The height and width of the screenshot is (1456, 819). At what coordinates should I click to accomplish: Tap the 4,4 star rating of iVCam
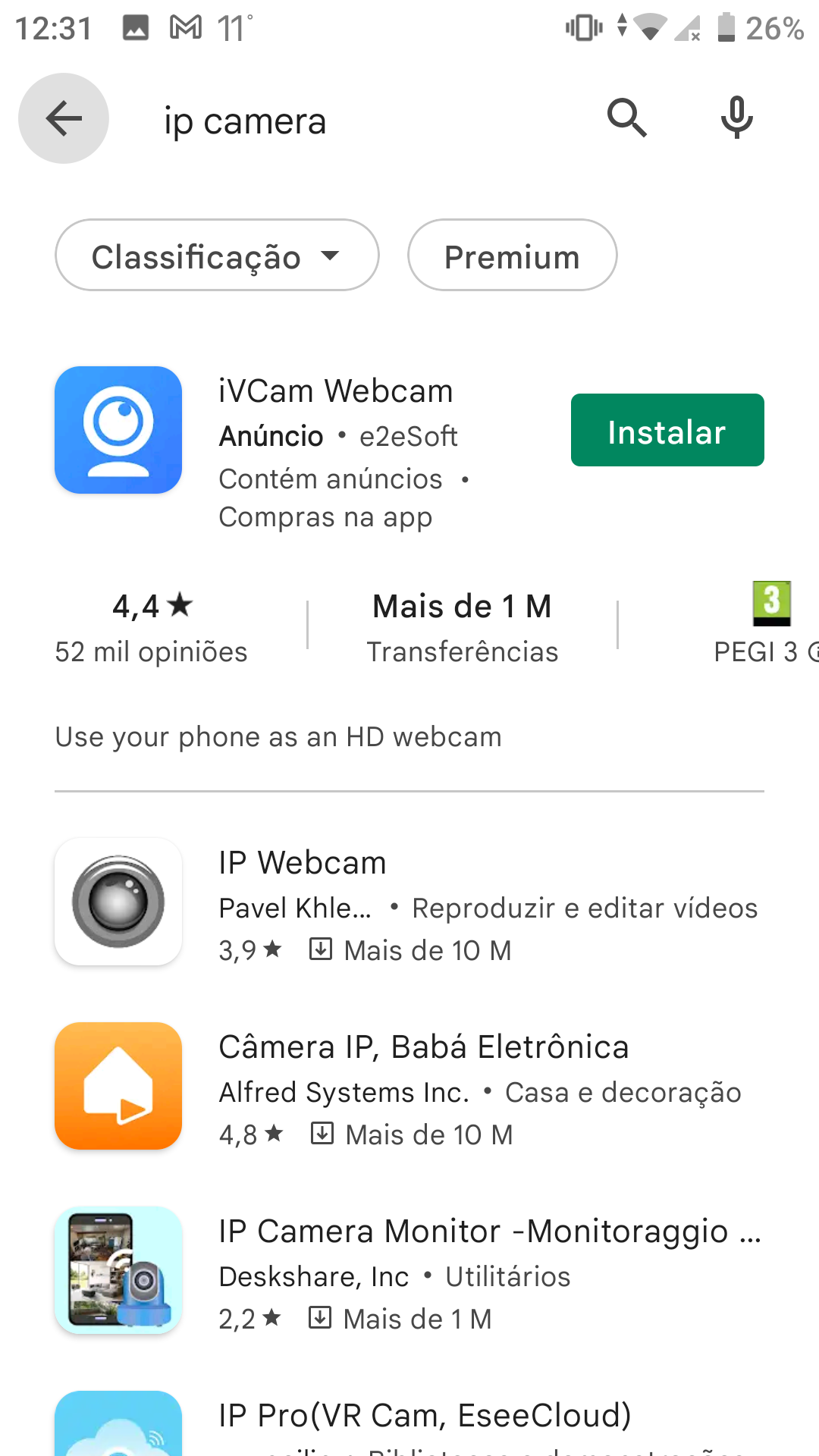[x=150, y=605]
